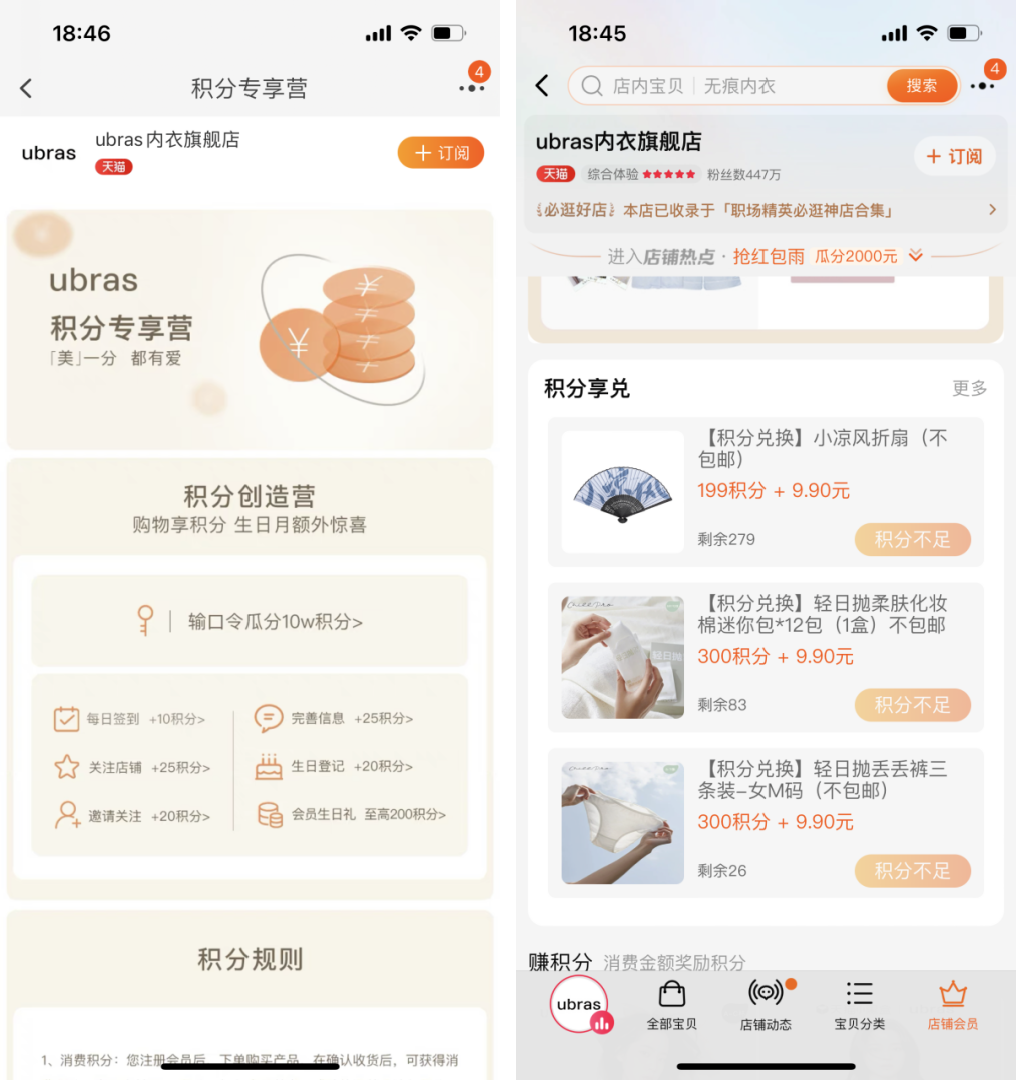Open 每日签到 +10积分
Screen dimensions: 1016x1082
129,719
